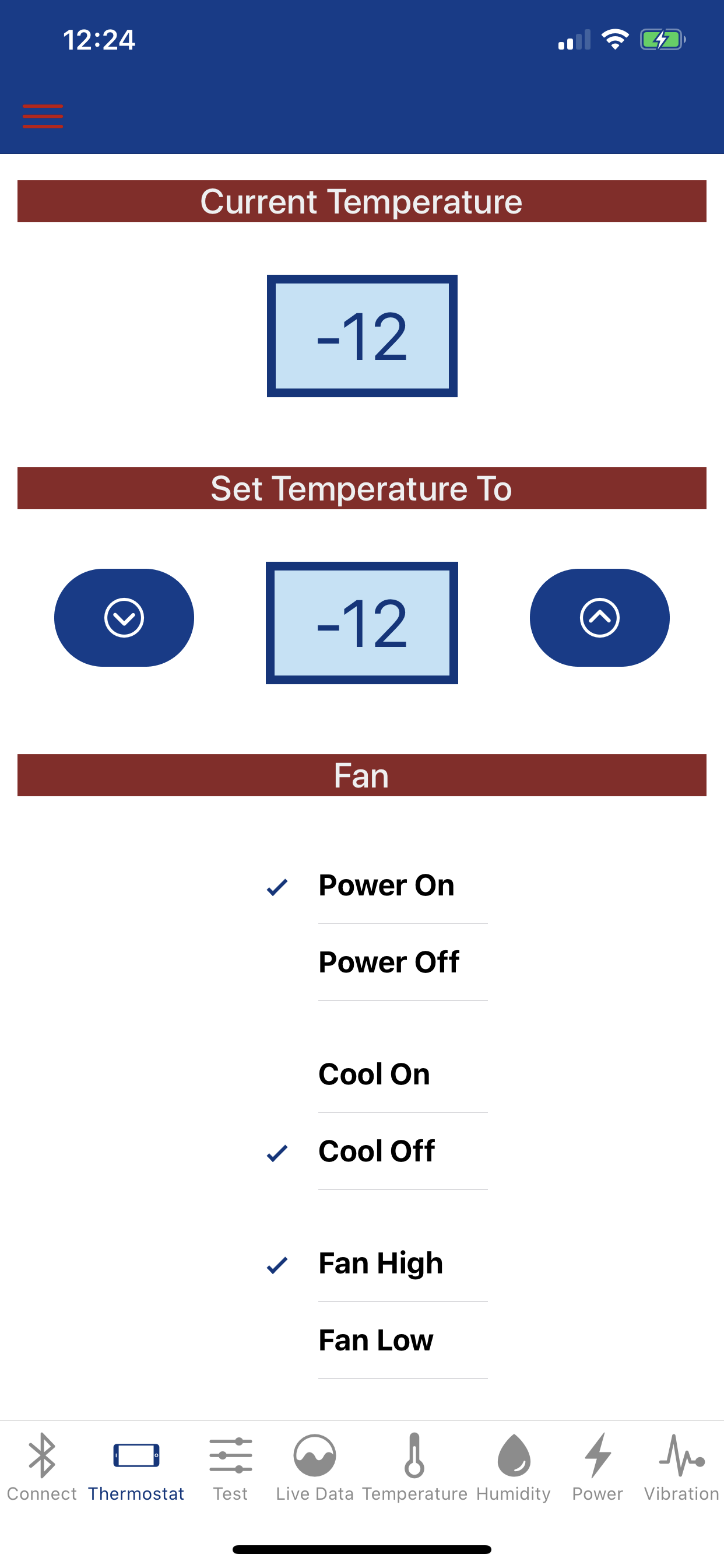The width and height of the screenshot is (724, 1568).
Task: Open the Test tab
Action: pos(231,1467)
